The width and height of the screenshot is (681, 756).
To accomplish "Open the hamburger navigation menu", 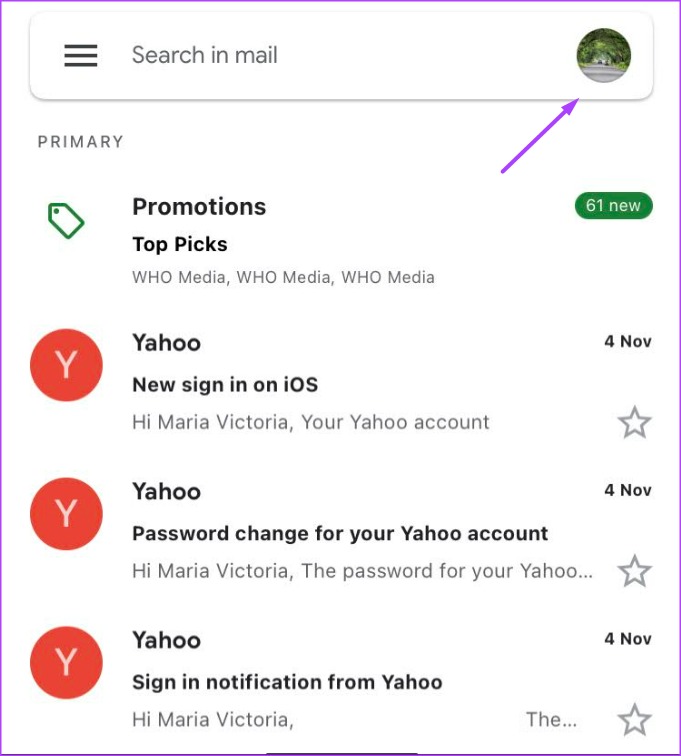I will (x=81, y=56).
